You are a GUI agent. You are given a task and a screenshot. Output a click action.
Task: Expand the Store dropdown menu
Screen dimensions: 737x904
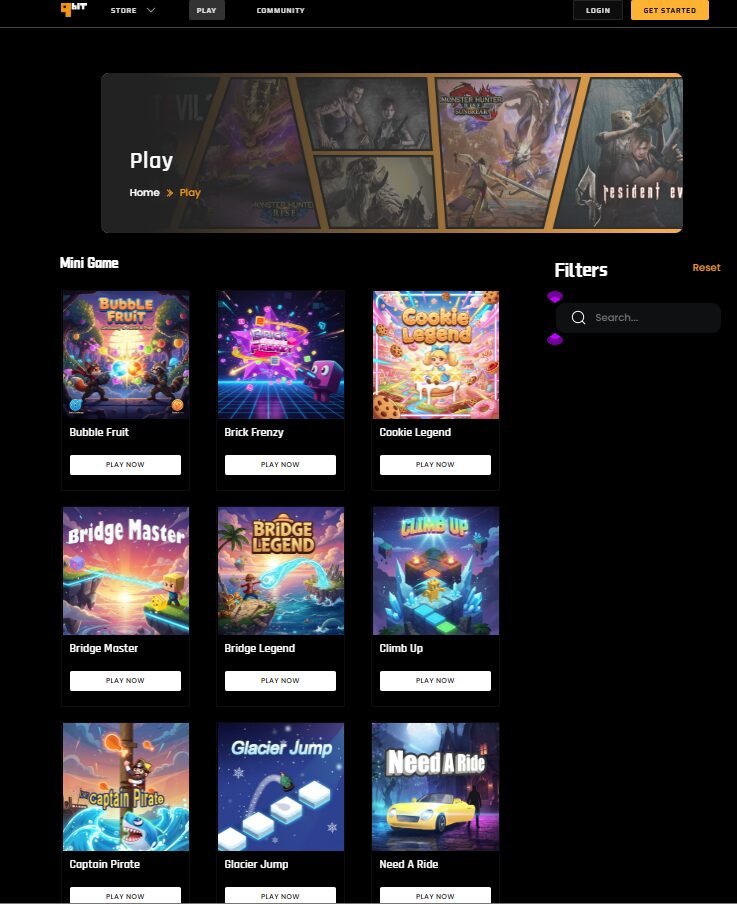132,10
